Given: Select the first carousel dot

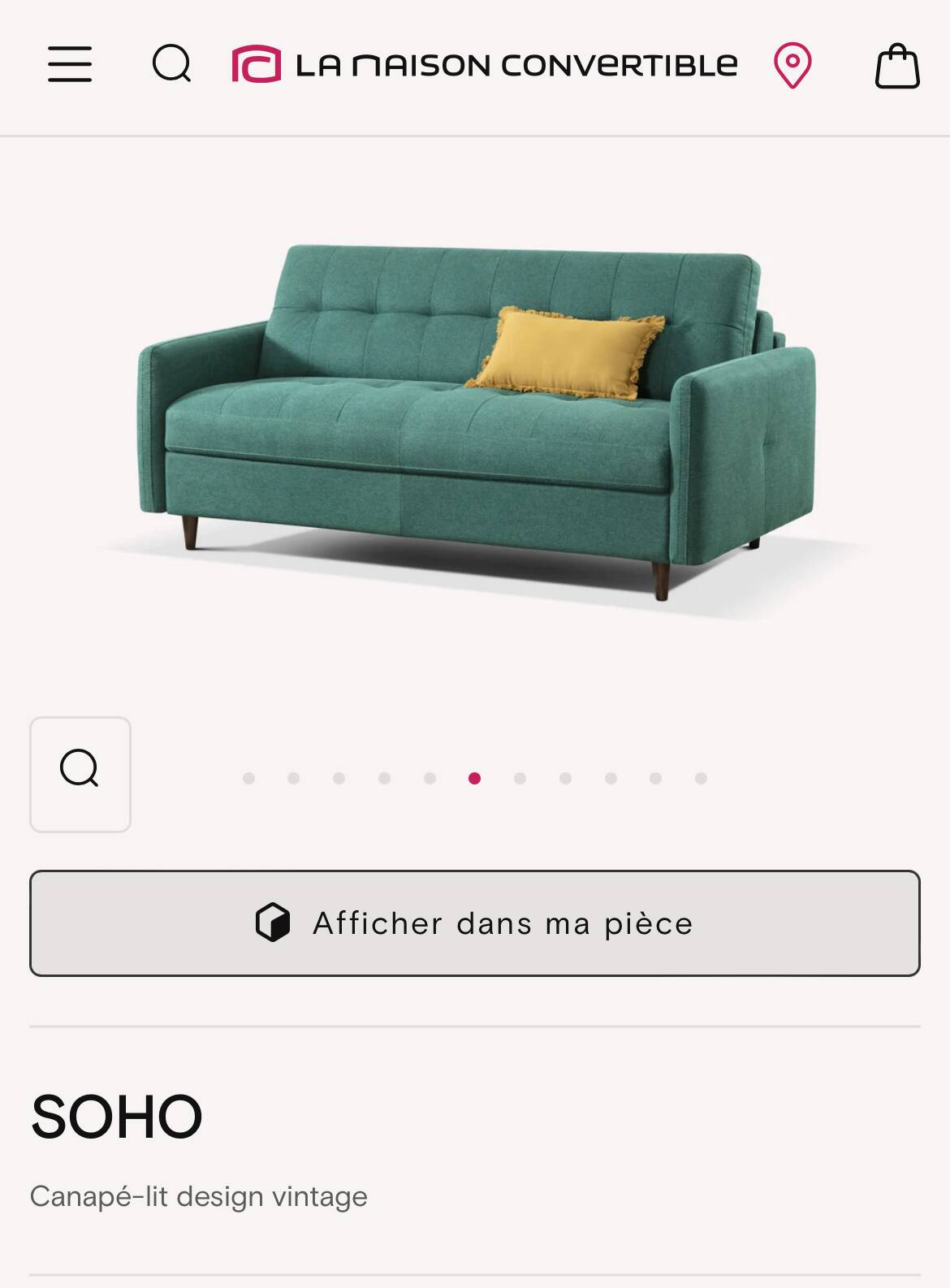Looking at the screenshot, I should point(248,776).
